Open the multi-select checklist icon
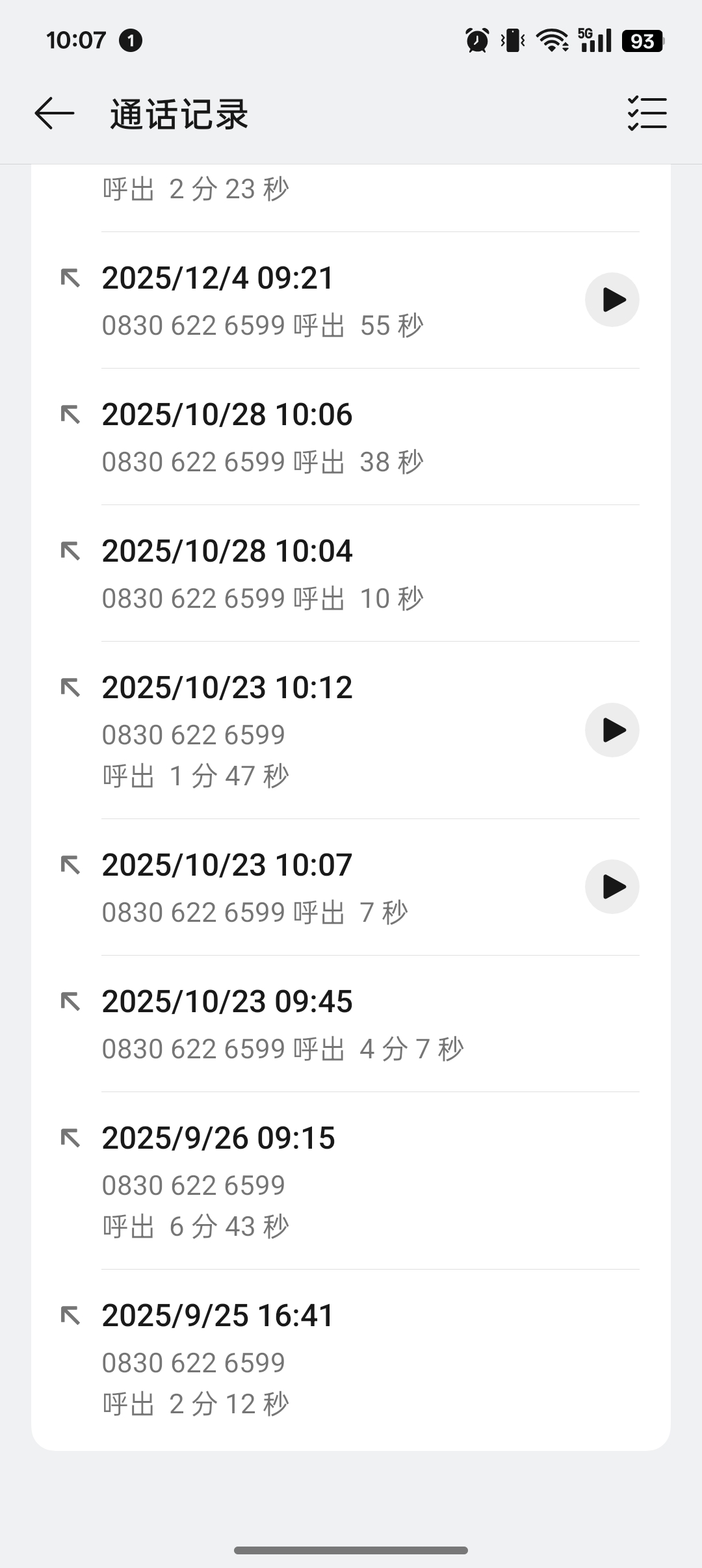This screenshot has width=702, height=1568. pyautogui.click(x=647, y=114)
